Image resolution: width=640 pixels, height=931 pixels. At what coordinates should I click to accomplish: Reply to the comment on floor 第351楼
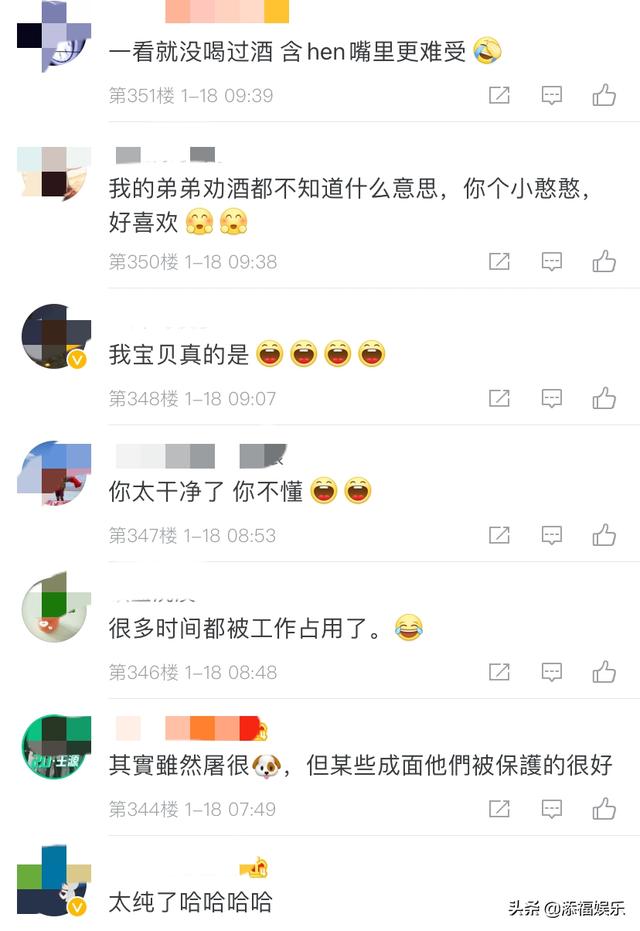point(551,96)
